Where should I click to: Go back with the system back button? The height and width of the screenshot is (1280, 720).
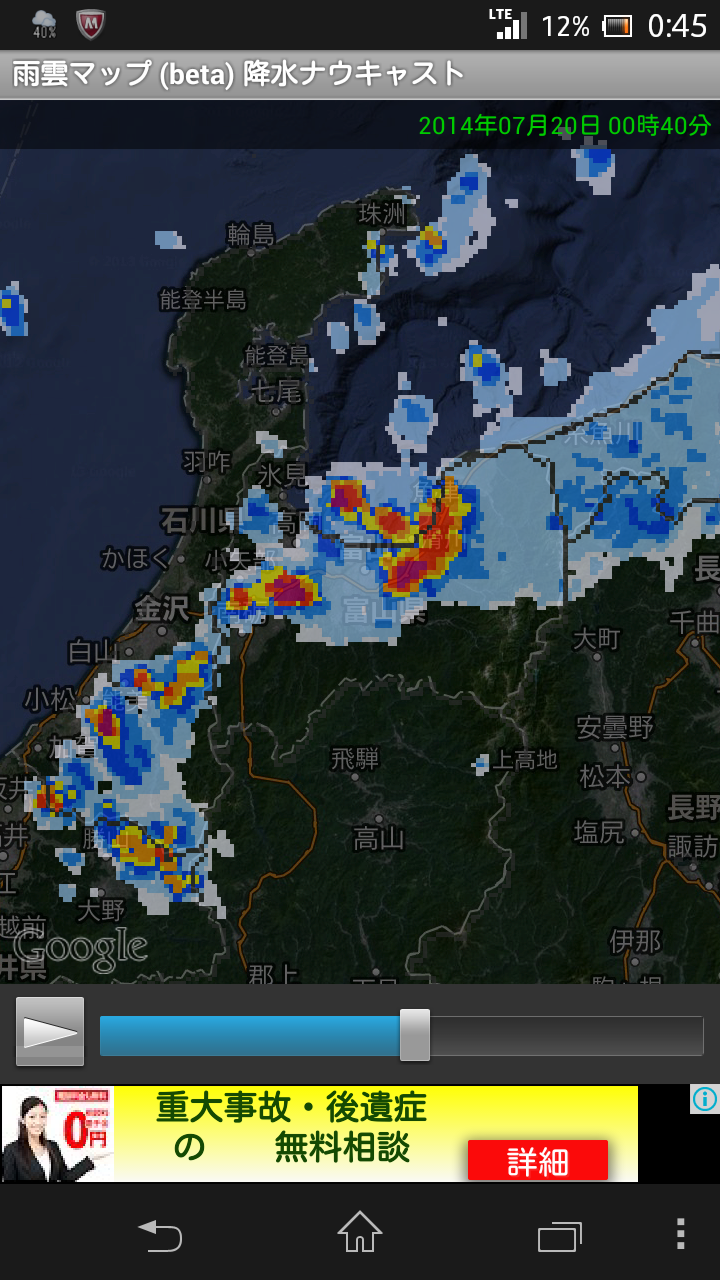(x=160, y=1235)
